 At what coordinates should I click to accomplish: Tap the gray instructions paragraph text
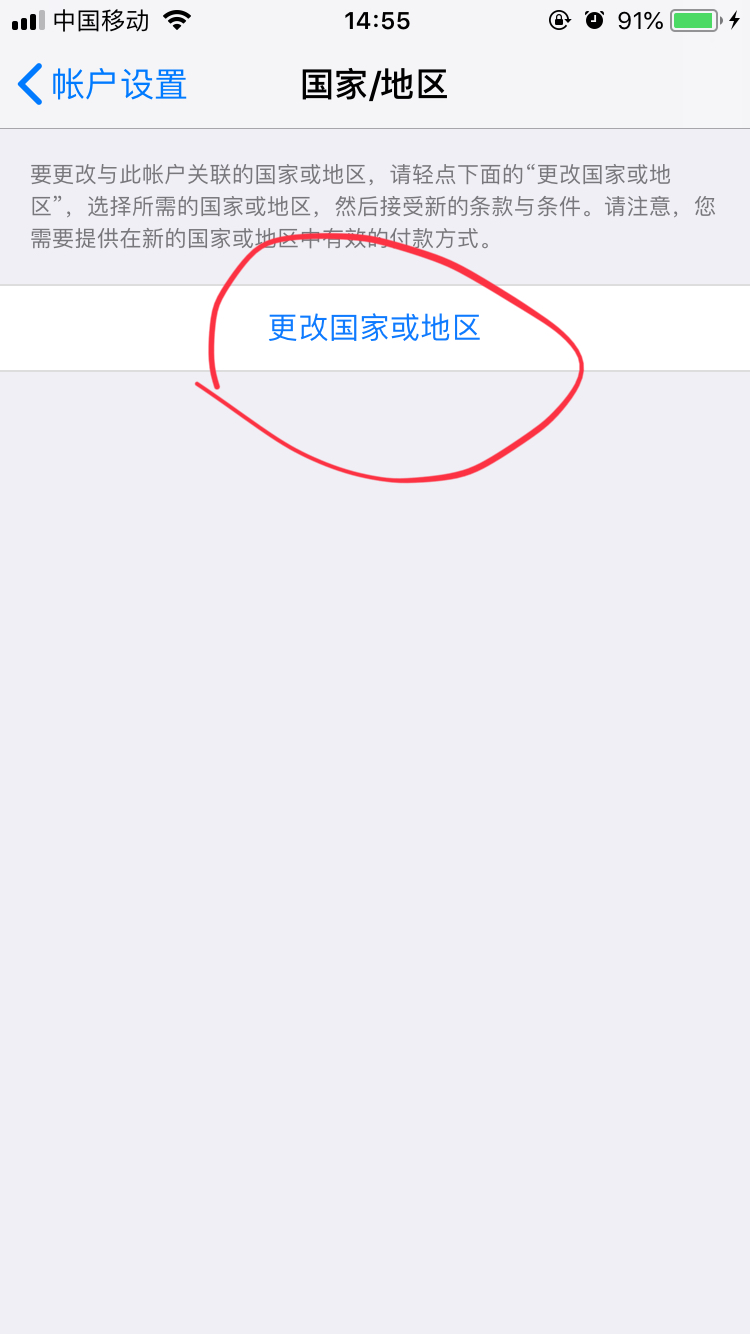click(x=370, y=207)
